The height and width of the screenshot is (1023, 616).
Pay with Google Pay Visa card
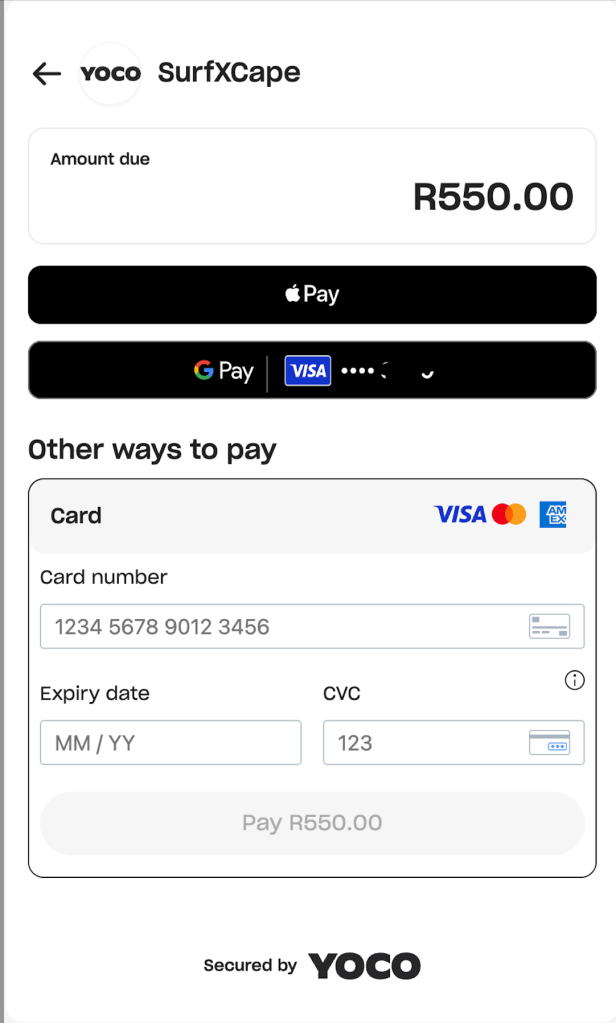312,371
